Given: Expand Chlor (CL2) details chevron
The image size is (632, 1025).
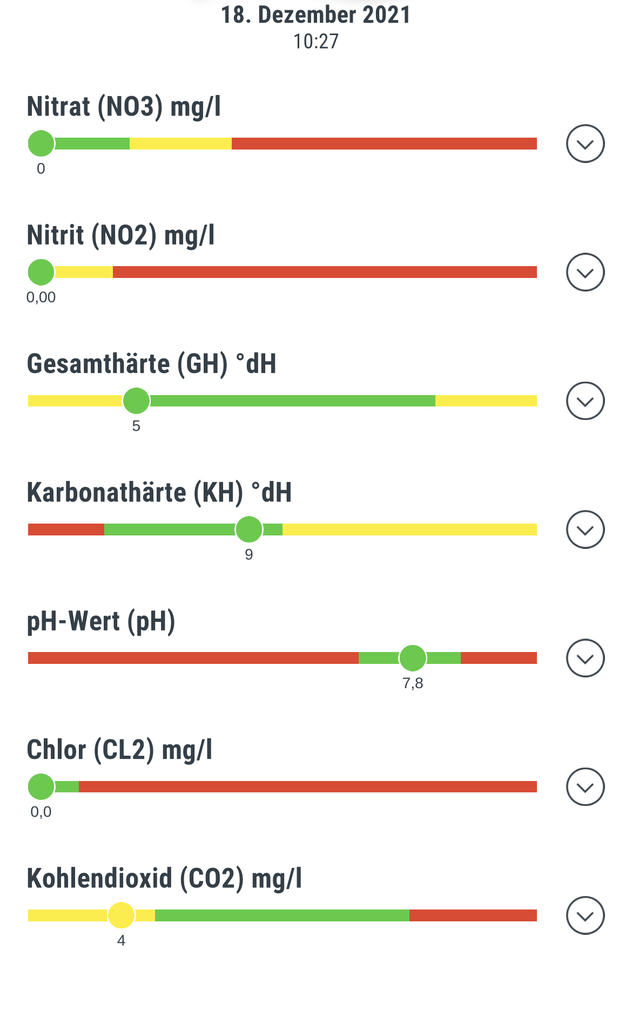Looking at the screenshot, I should point(585,786).
